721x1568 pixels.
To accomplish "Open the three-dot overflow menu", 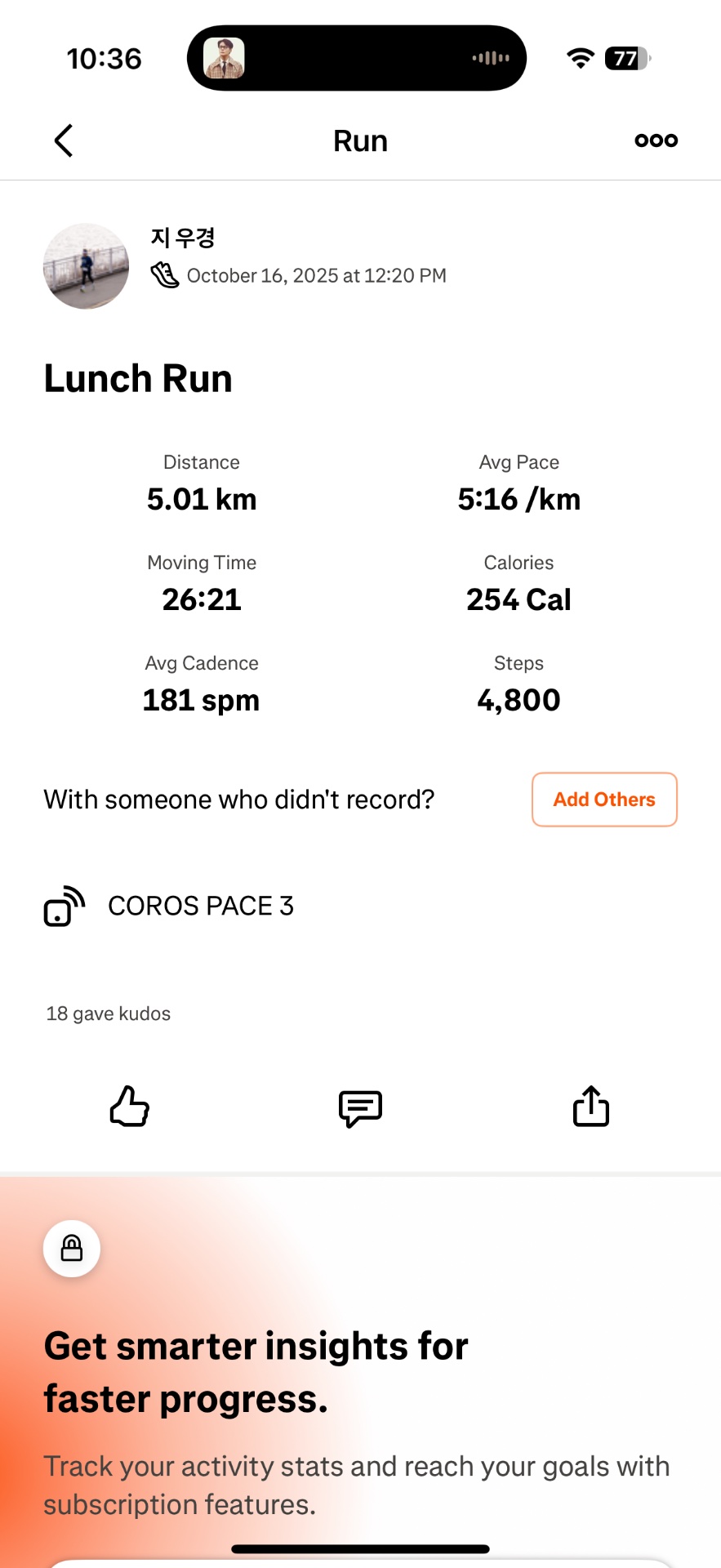I will (x=656, y=140).
